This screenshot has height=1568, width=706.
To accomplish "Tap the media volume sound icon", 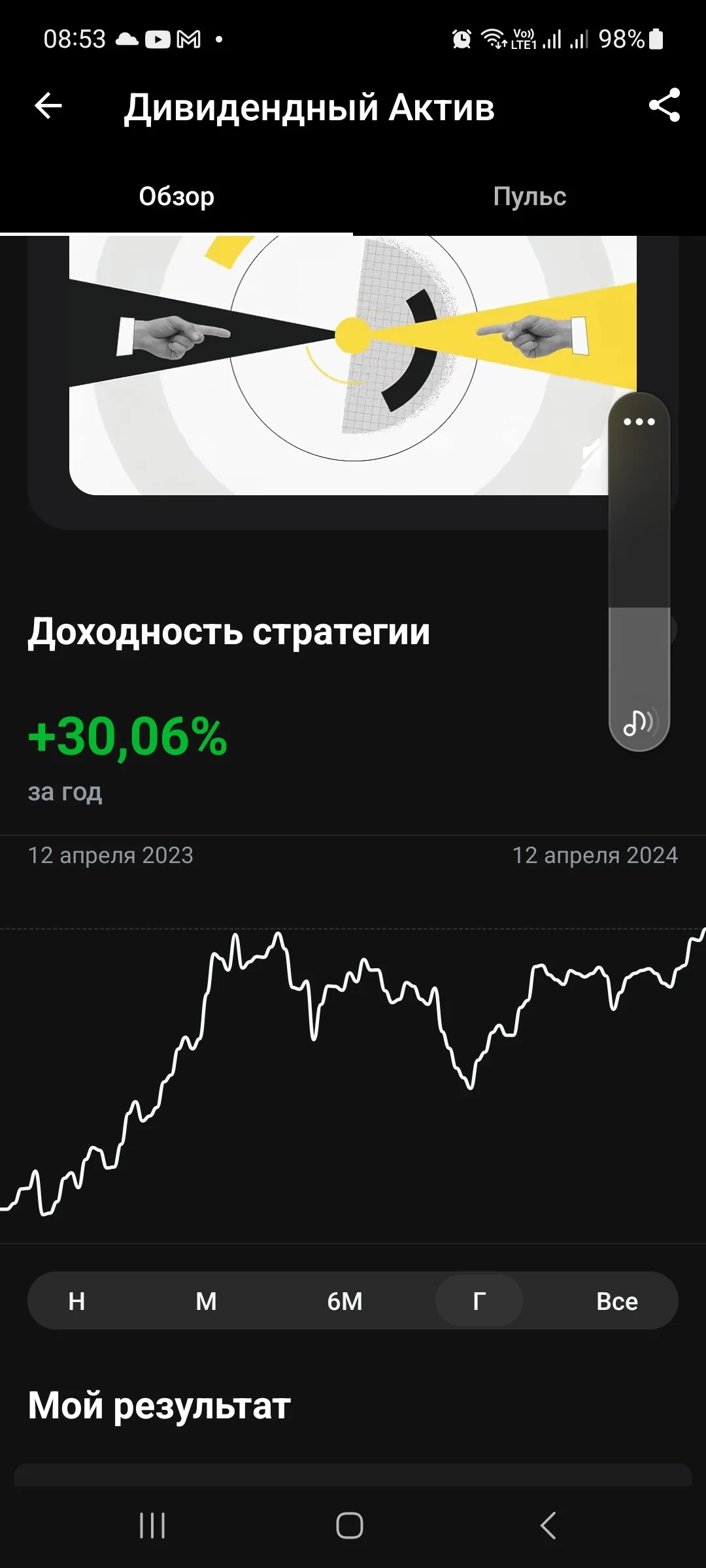I will pyautogui.click(x=639, y=722).
